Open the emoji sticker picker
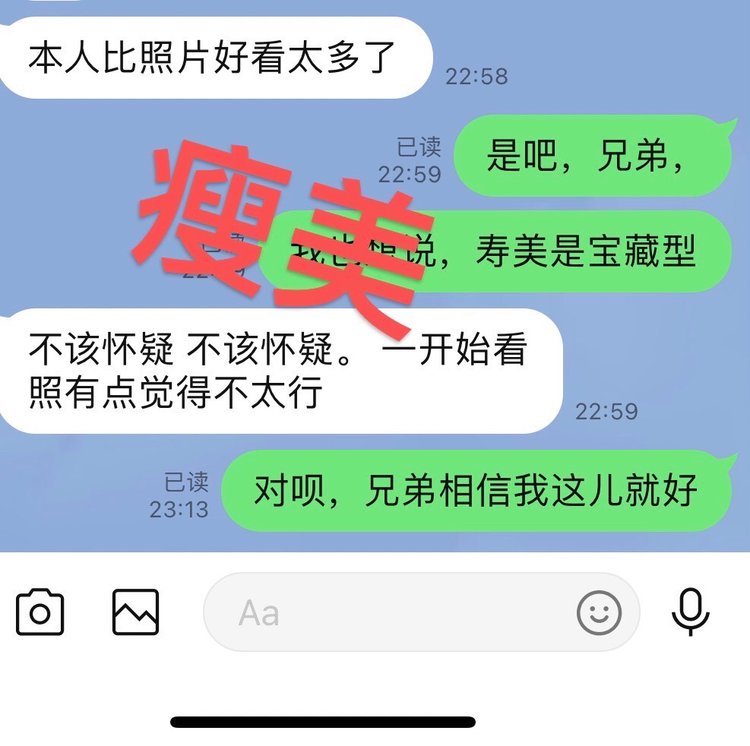This screenshot has width=750, height=746. click(x=599, y=612)
